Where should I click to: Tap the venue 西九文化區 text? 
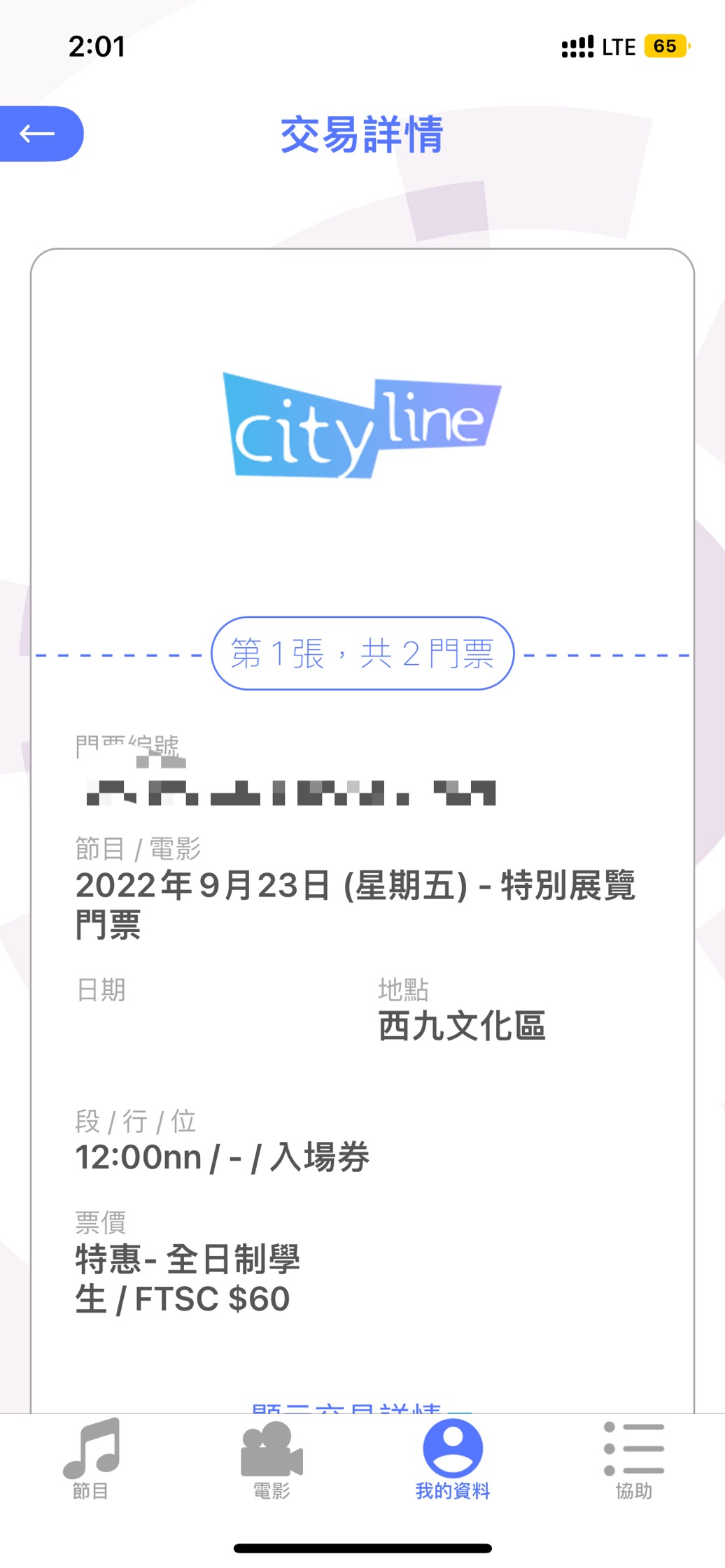(462, 1028)
